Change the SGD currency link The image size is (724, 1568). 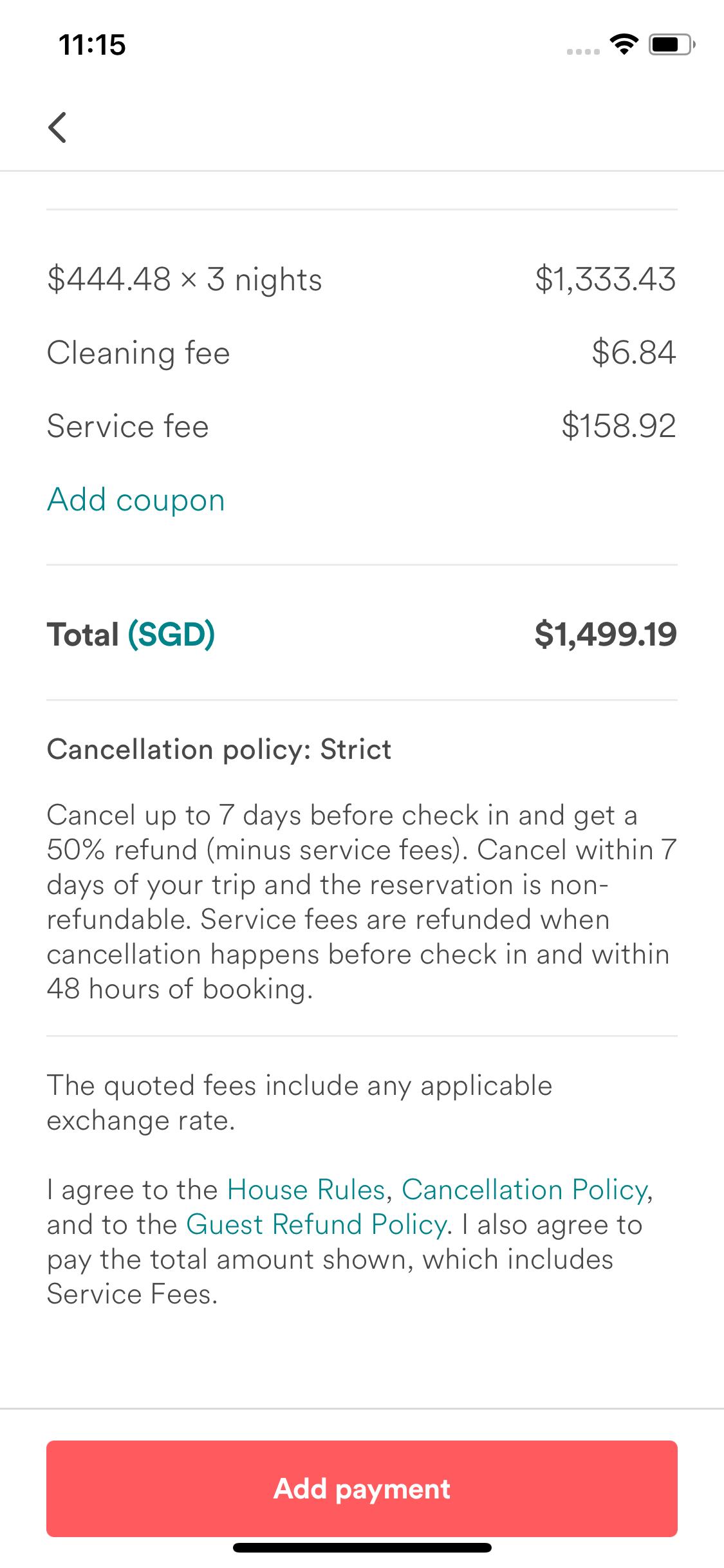click(171, 635)
